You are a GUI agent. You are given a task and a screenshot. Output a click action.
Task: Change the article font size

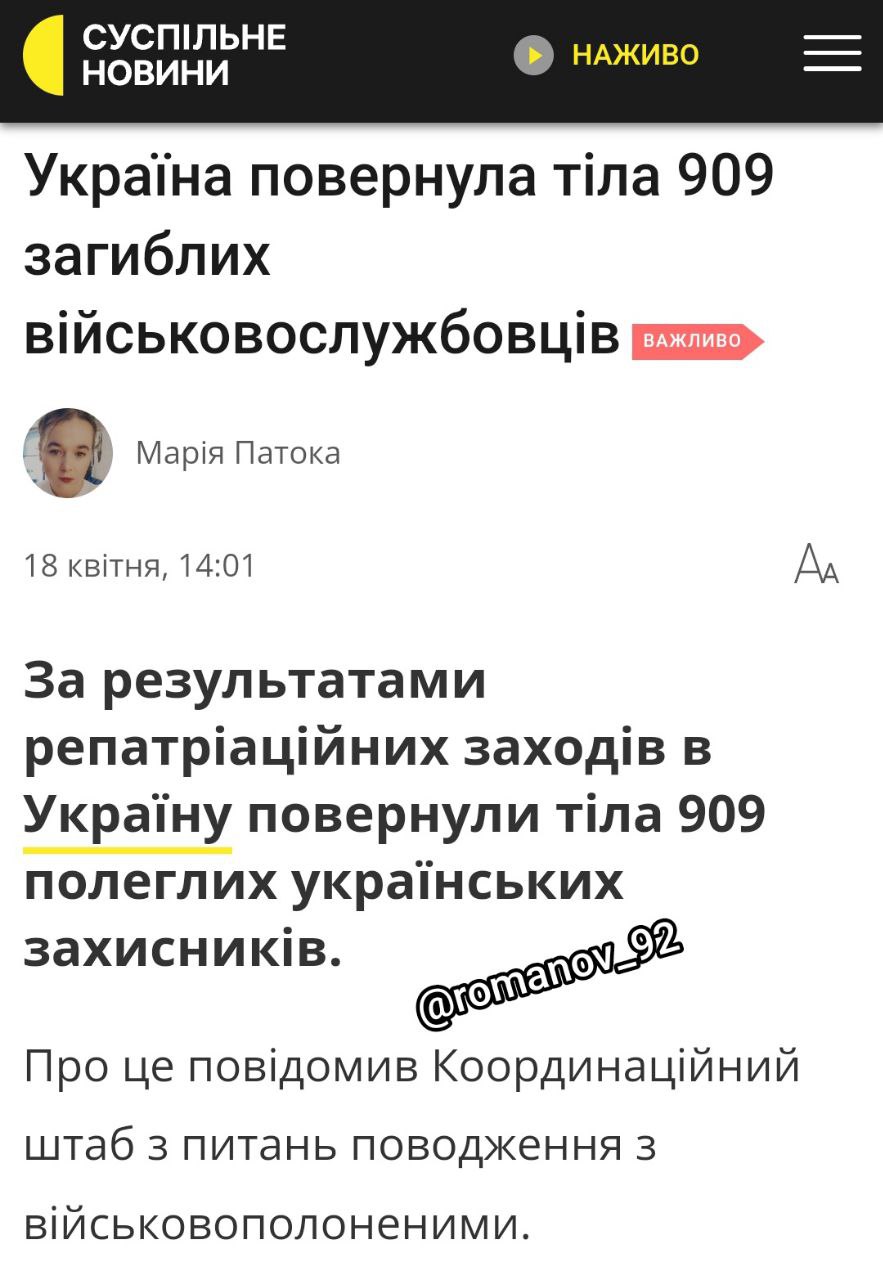[x=816, y=566]
